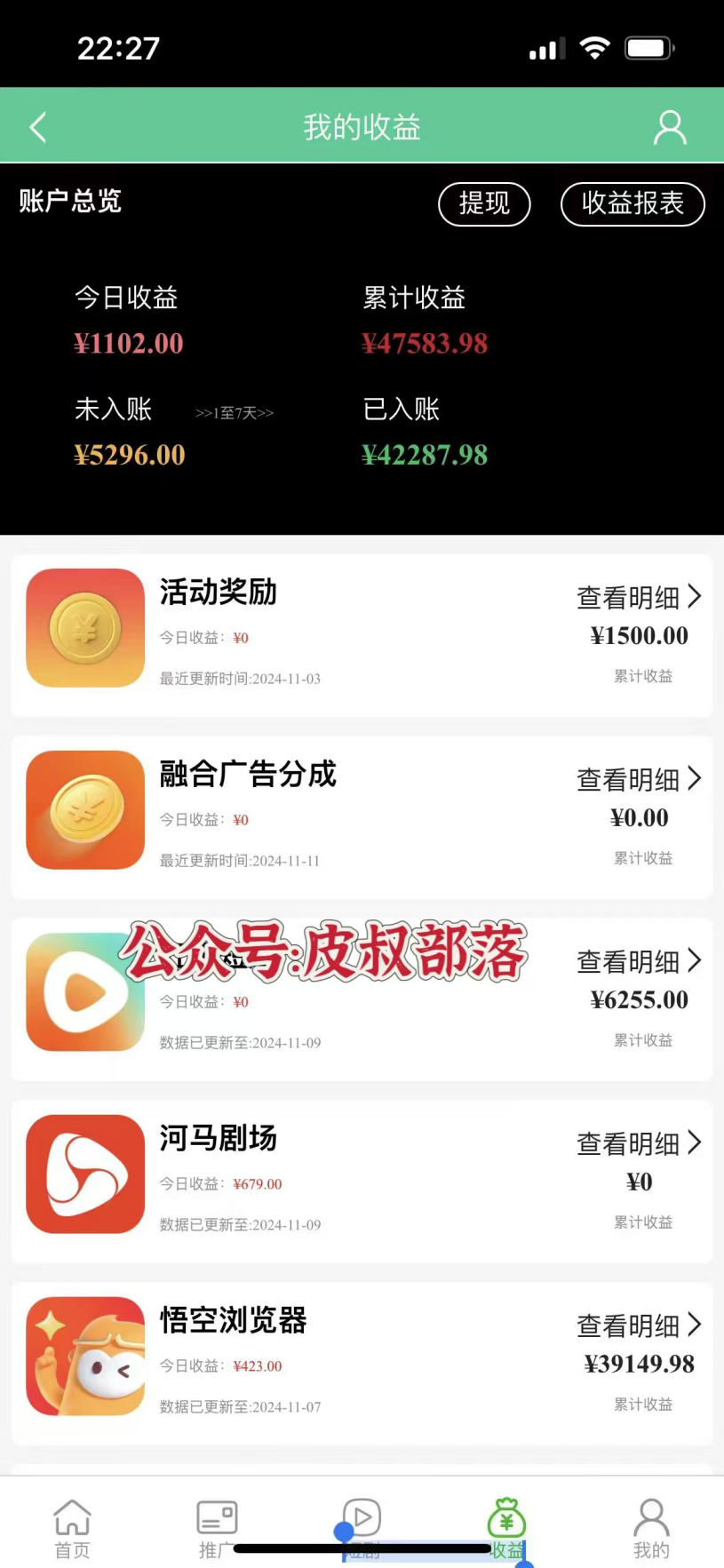Tap the 累计收益 total earnings amount
This screenshot has height=1568, width=724.
(x=425, y=343)
